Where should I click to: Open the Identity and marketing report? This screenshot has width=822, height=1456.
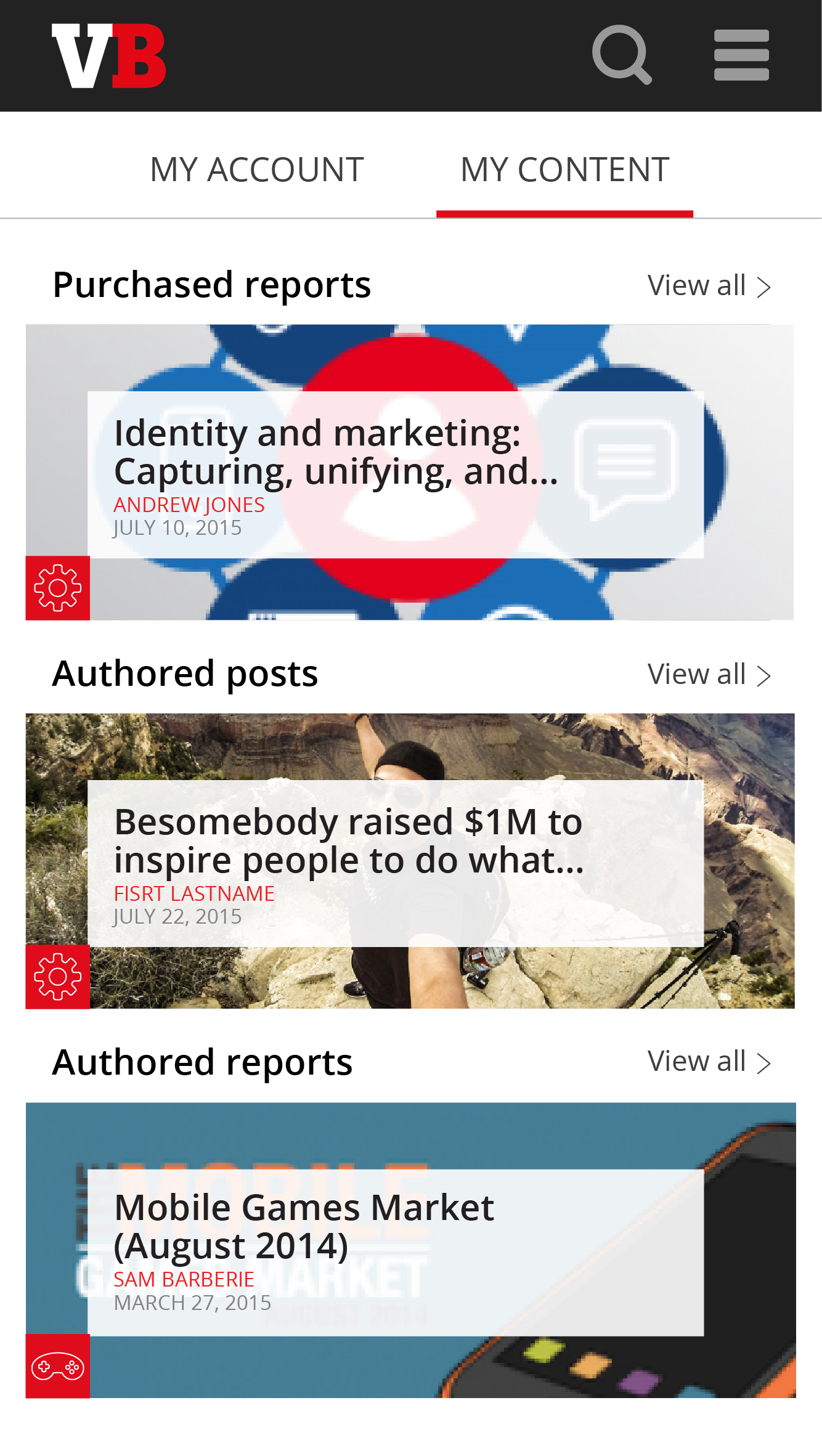pos(336,452)
